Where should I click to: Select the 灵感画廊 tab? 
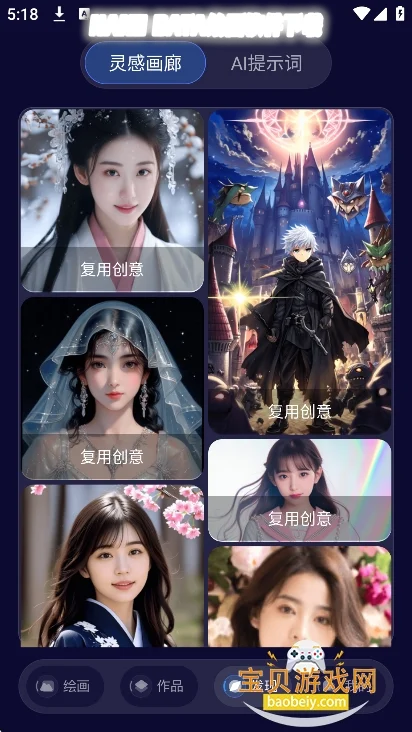pos(145,63)
